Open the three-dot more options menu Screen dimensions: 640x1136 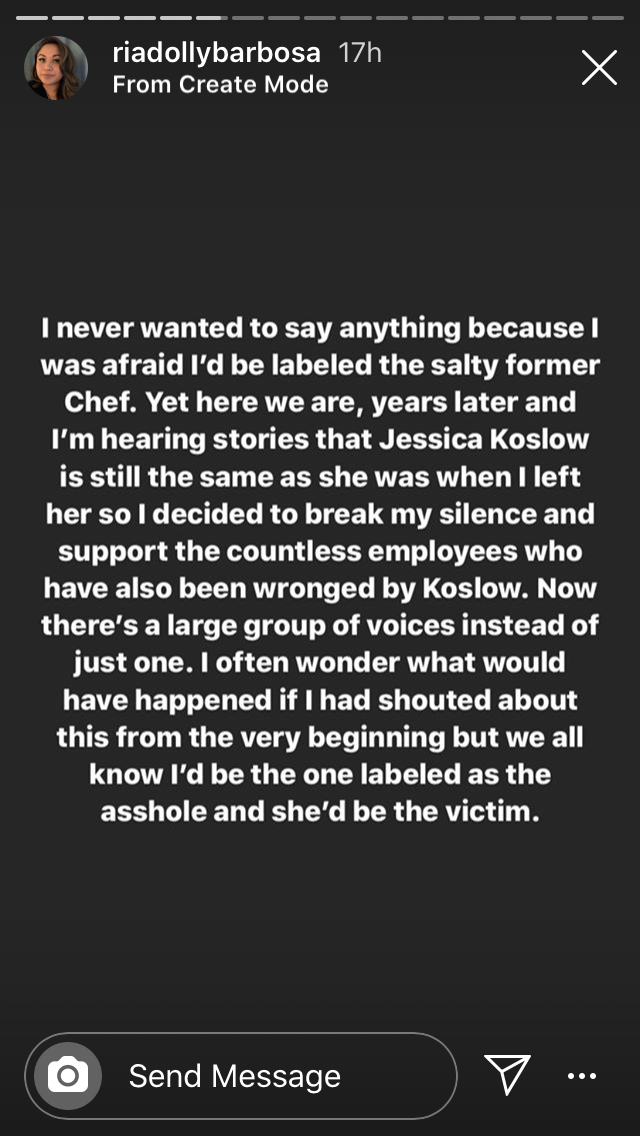(581, 1076)
